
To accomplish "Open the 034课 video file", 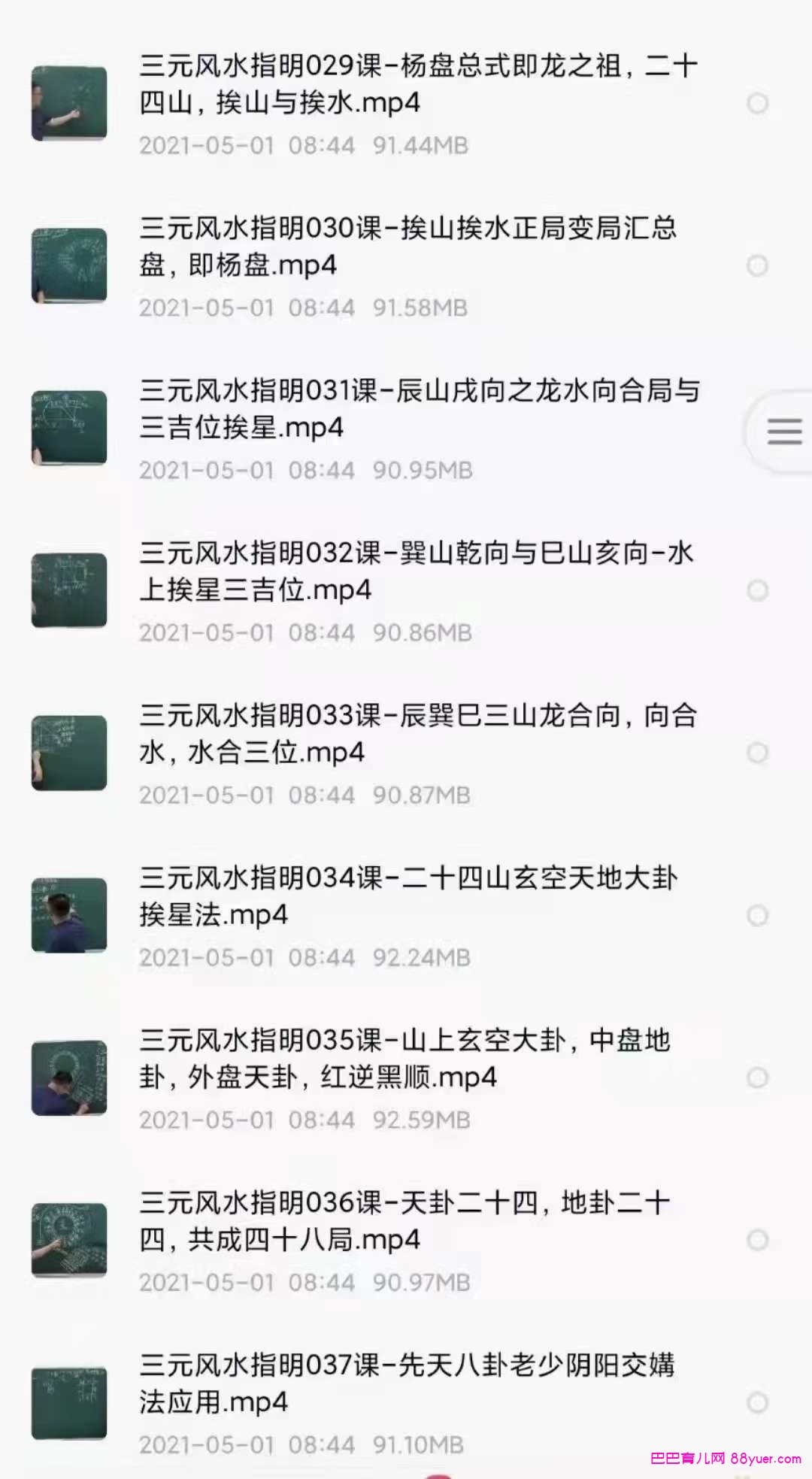I will 408,896.
